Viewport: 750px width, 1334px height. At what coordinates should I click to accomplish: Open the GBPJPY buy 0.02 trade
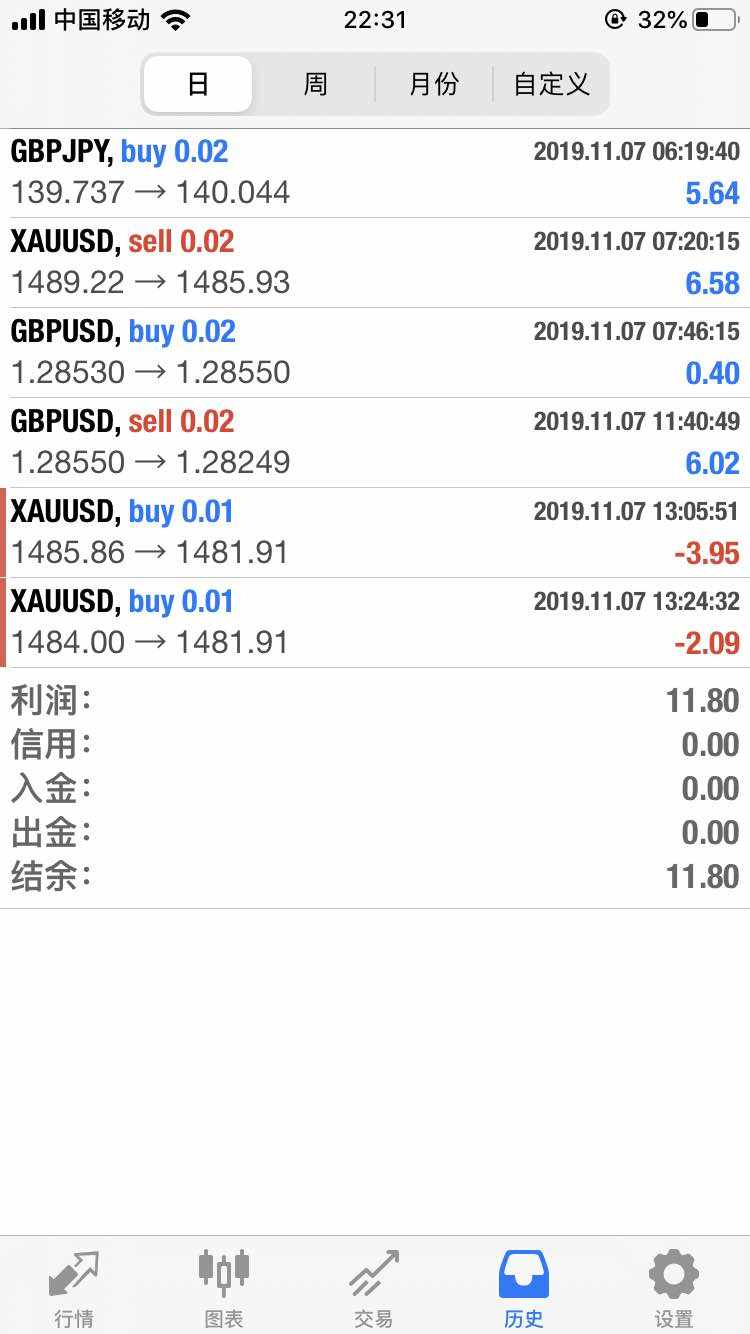pos(375,172)
